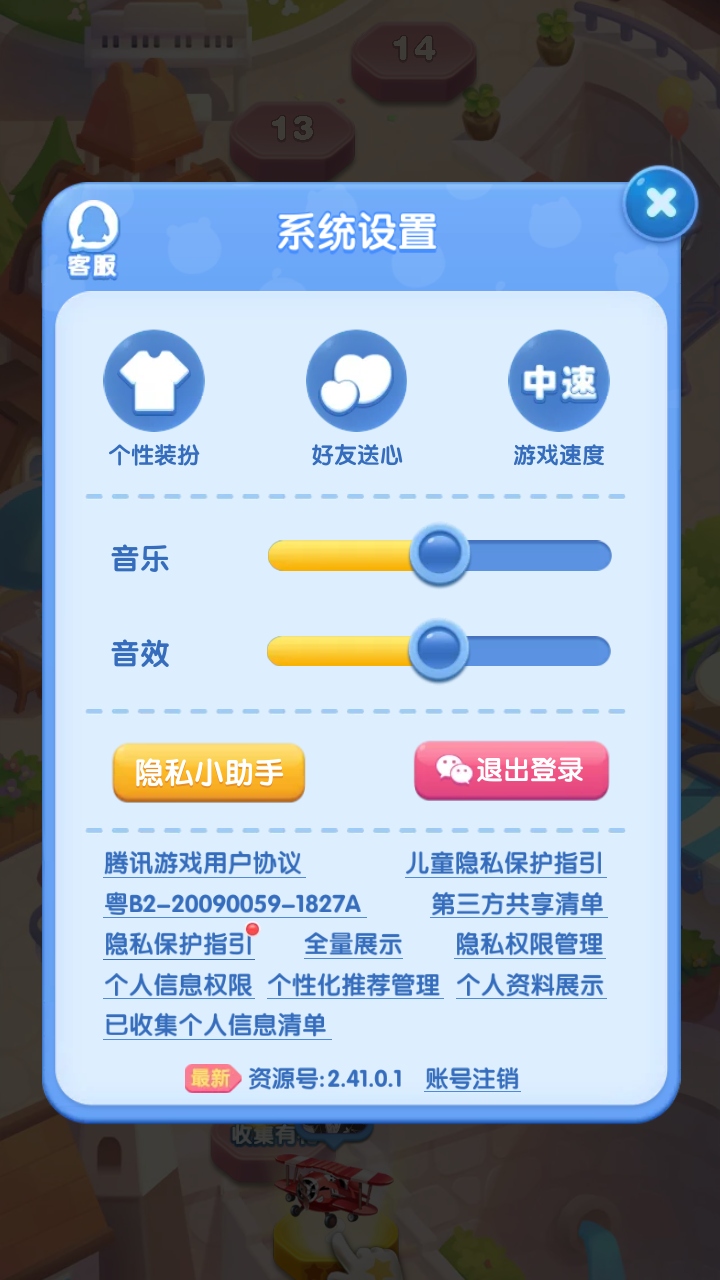Open 好友送心 to send hearts
Image resolution: width=720 pixels, height=1280 pixels.
[357, 382]
